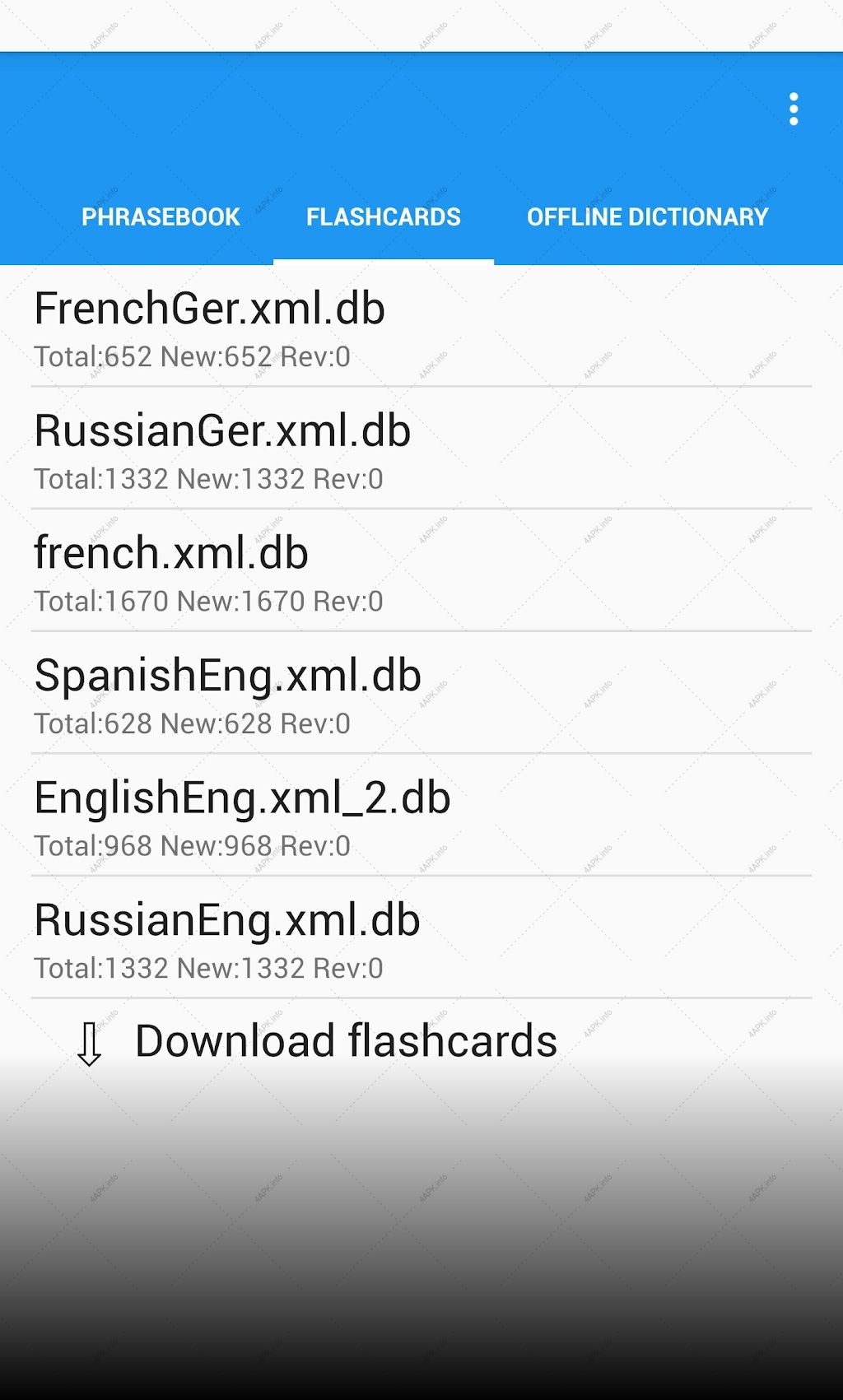The image size is (843, 1400).
Task: Open the three-dot overflow menu
Action: pos(794,109)
